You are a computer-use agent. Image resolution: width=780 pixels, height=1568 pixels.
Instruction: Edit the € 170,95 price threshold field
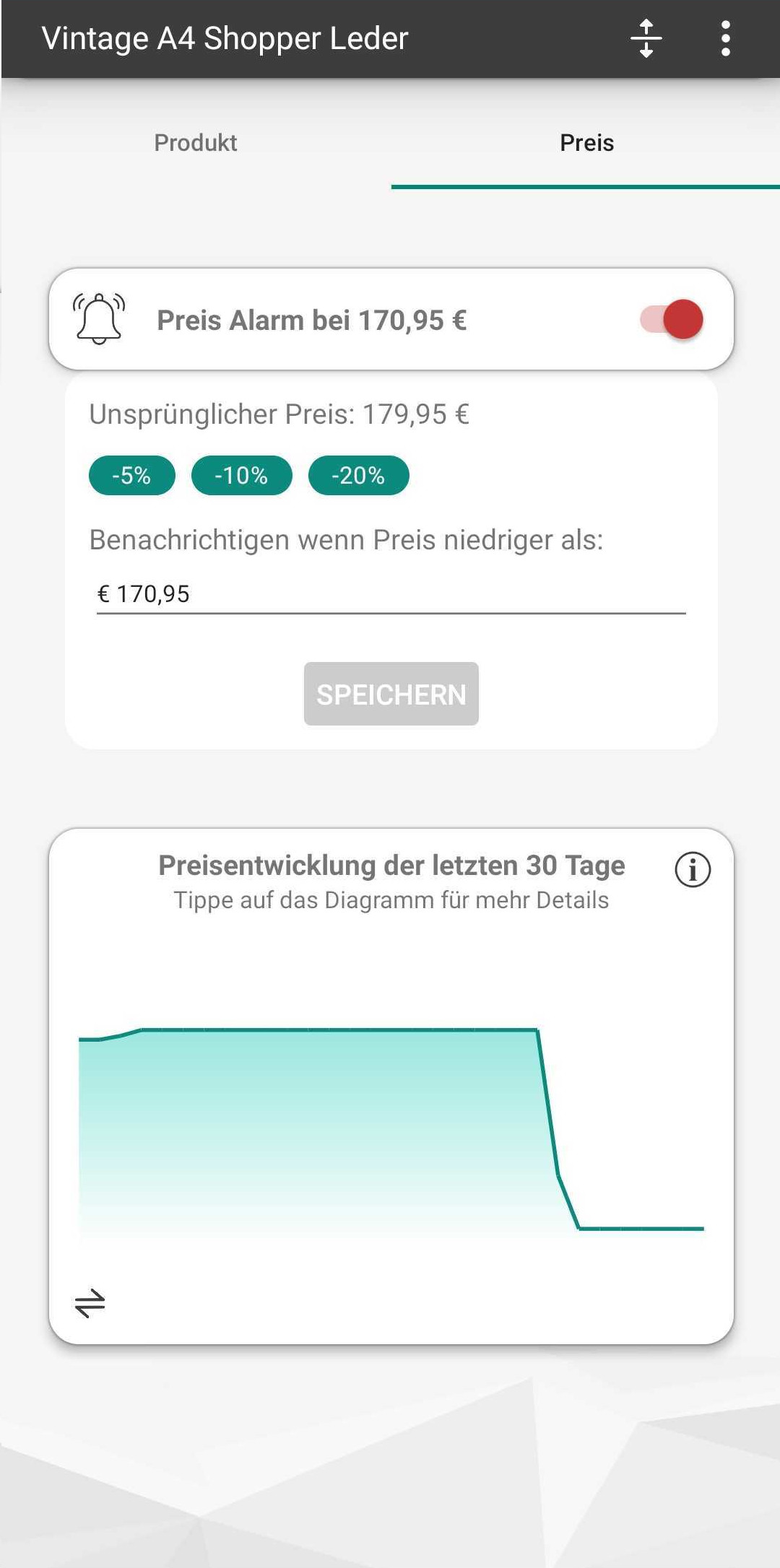(x=391, y=594)
